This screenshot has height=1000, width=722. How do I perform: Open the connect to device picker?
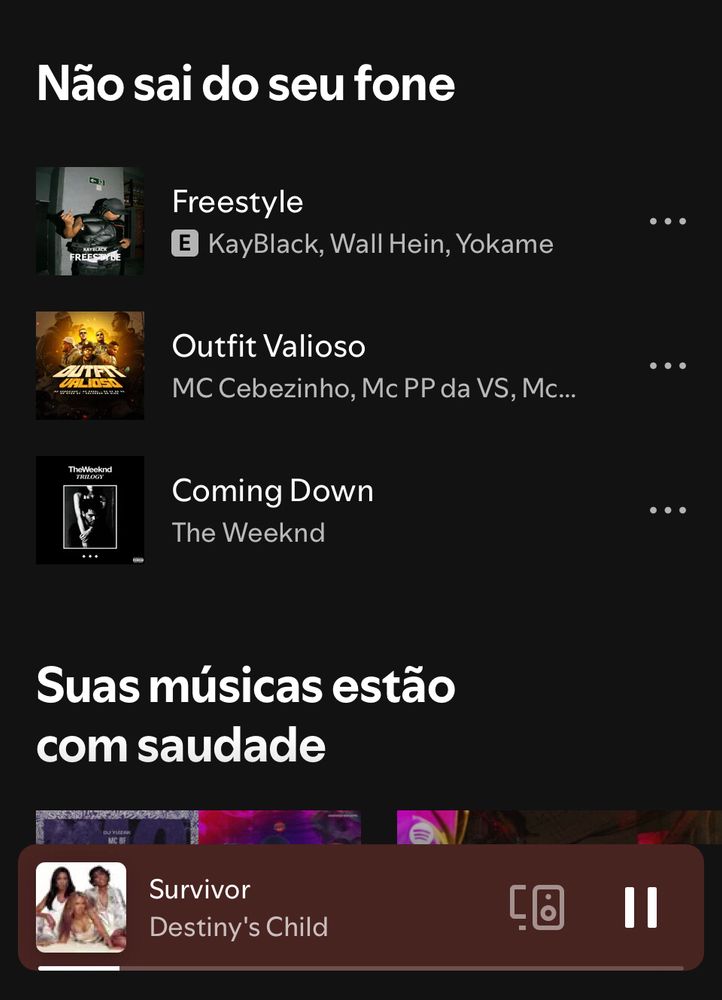[x=537, y=908]
